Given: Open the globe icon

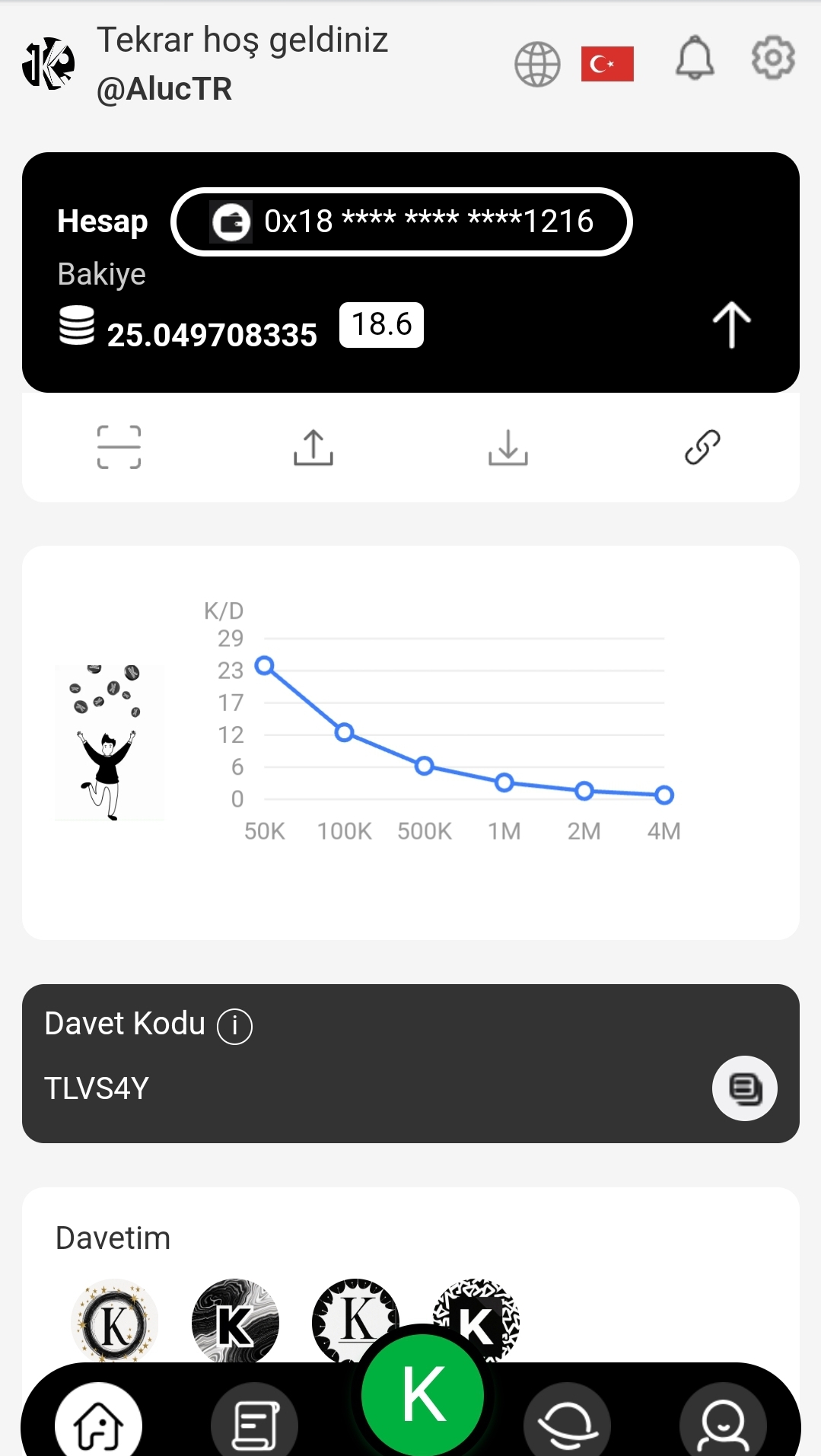Looking at the screenshot, I should pos(537,64).
